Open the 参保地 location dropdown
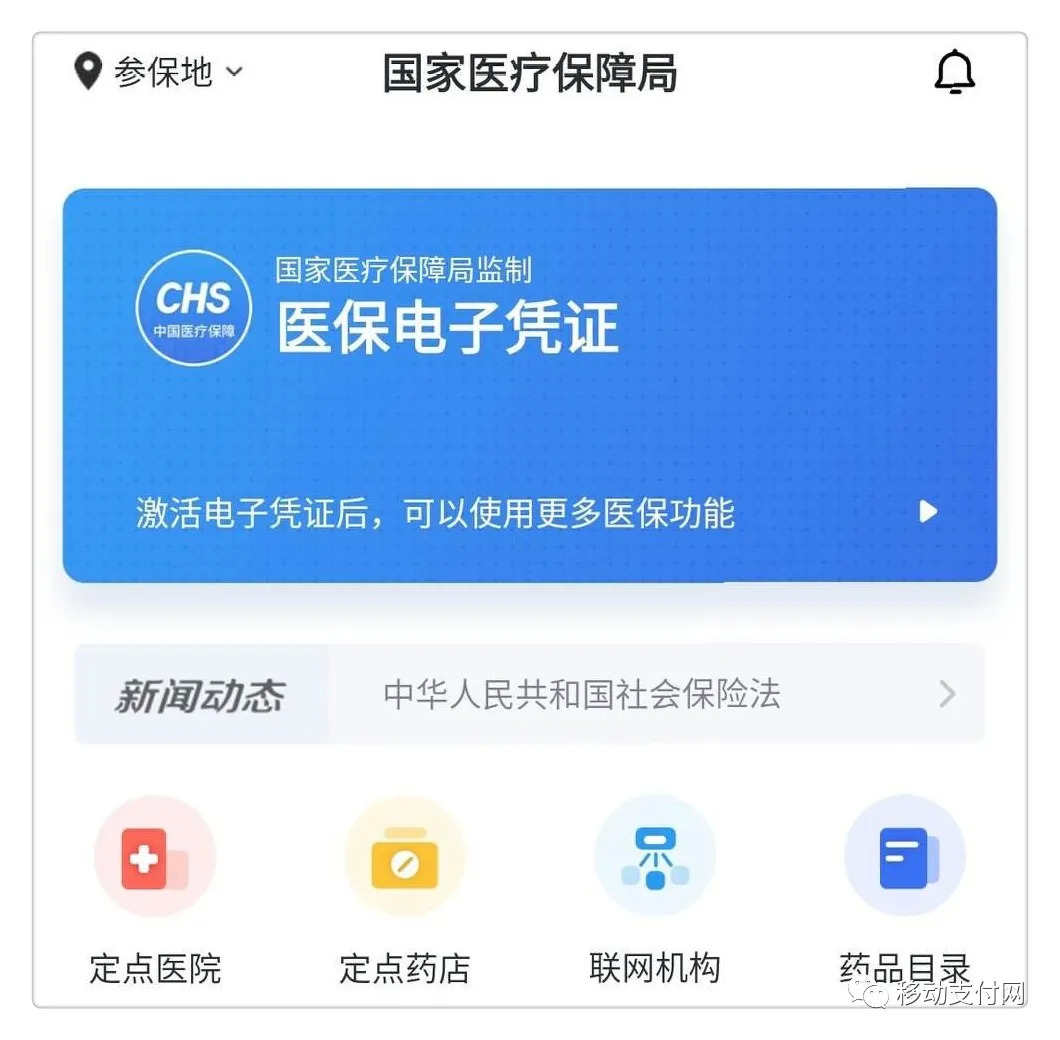The image size is (1060, 1040). pyautogui.click(x=160, y=72)
